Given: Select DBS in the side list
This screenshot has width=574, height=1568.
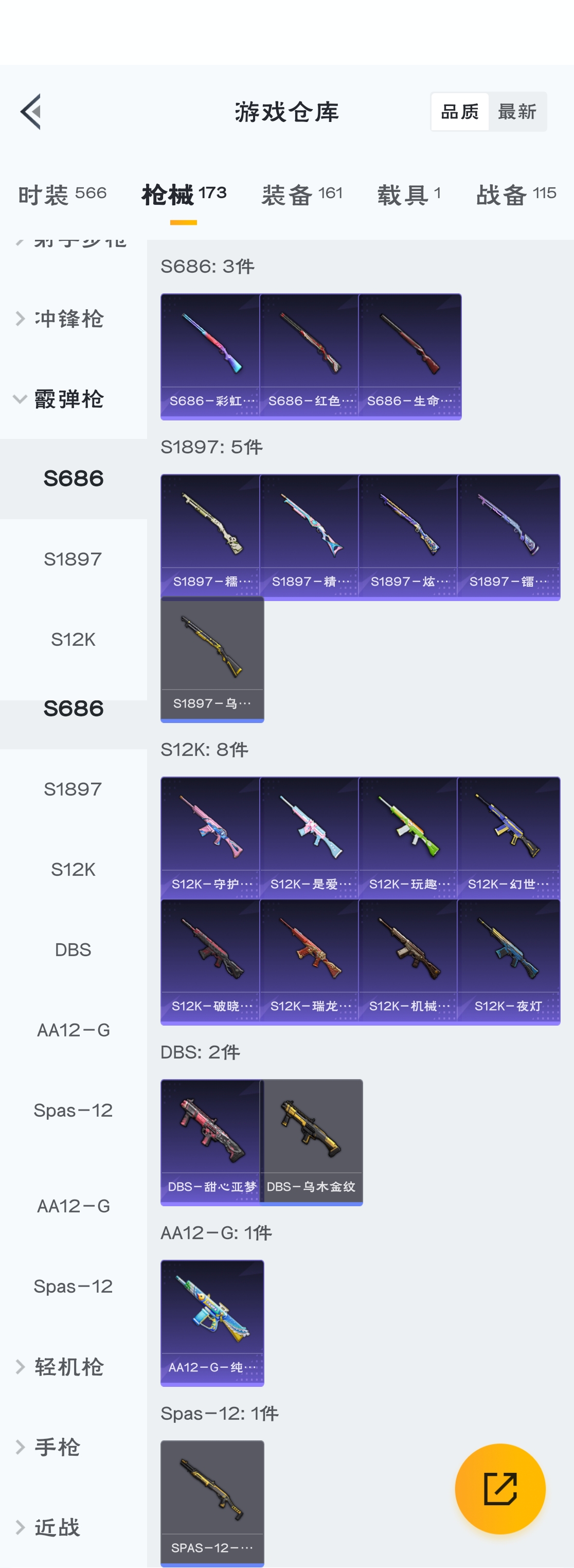Looking at the screenshot, I should pyautogui.click(x=73, y=949).
